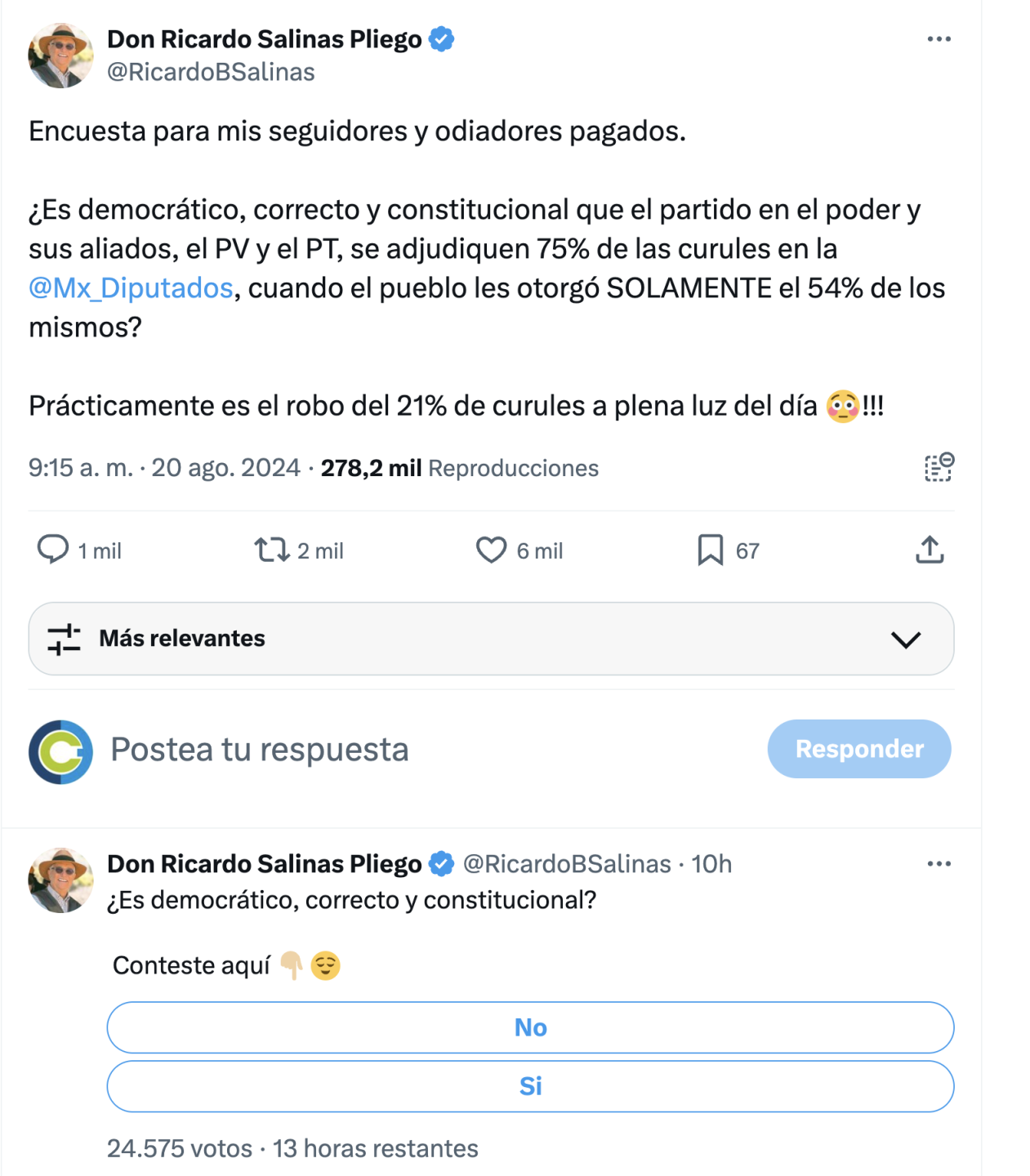Vote No in the poll
This screenshot has width=1030, height=1176.
click(x=530, y=1027)
